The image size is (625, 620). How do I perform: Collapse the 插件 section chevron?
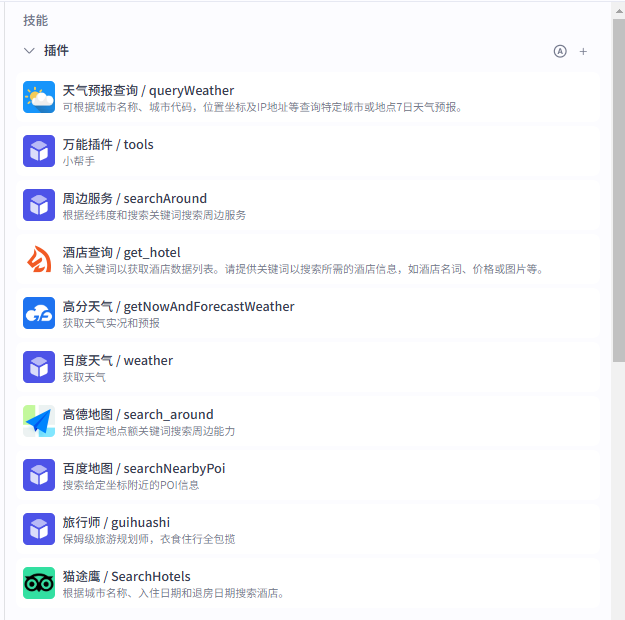[x=29, y=51]
